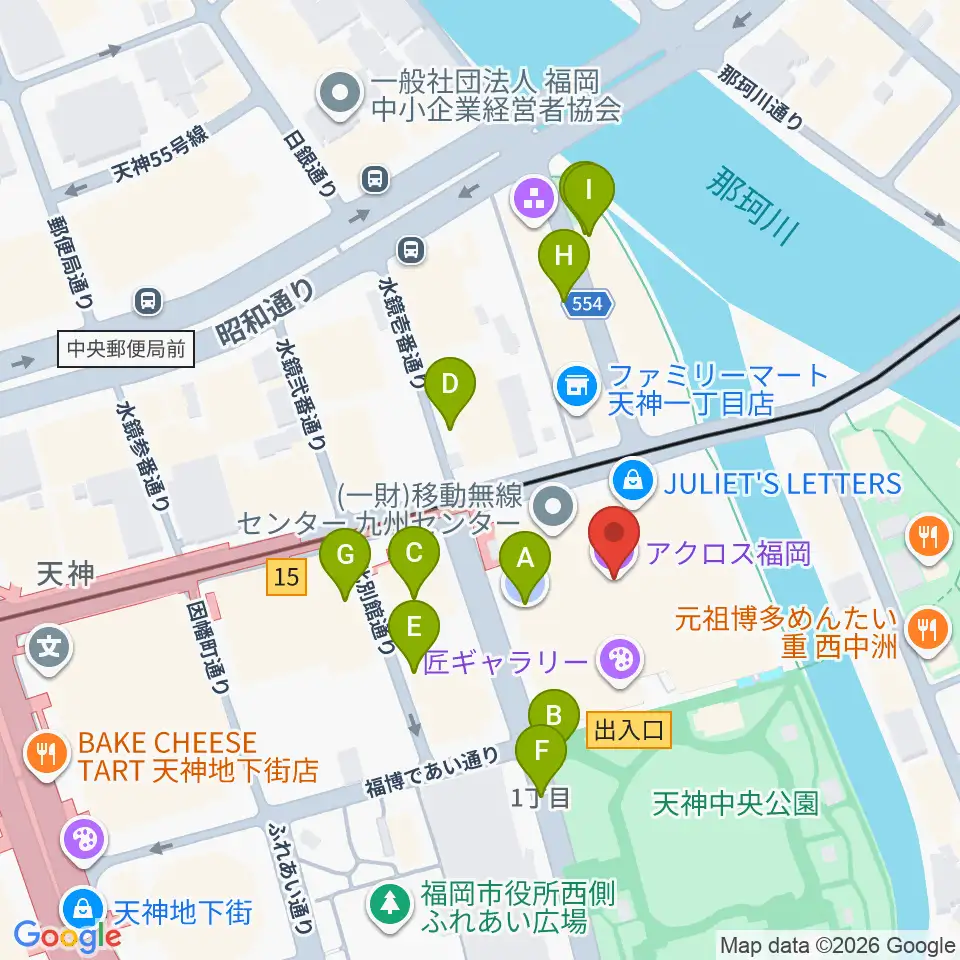Open the JULIET'S LETTERS shop icon

tap(633, 482)
